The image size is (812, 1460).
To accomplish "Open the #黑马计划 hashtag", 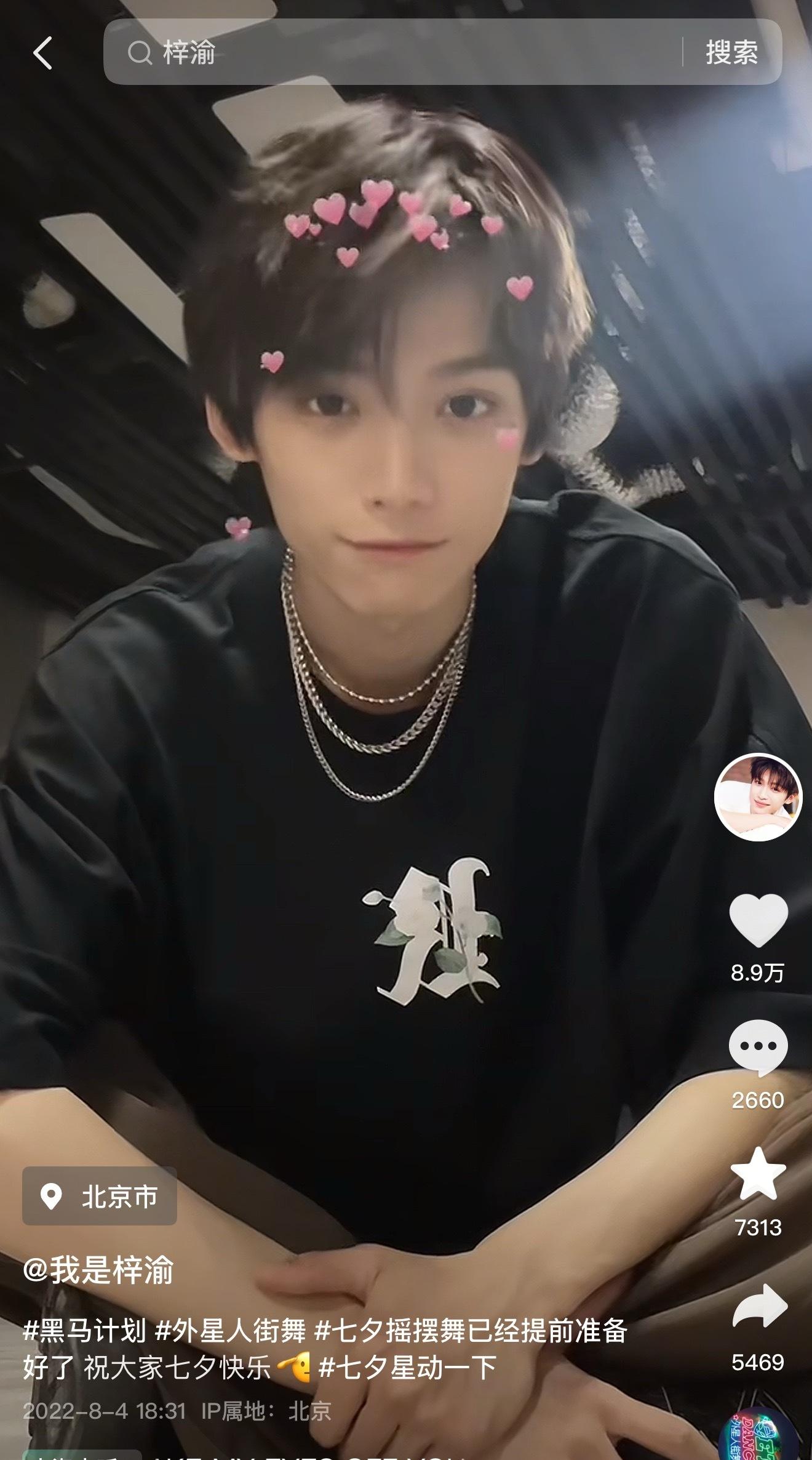I will 84,1331.
